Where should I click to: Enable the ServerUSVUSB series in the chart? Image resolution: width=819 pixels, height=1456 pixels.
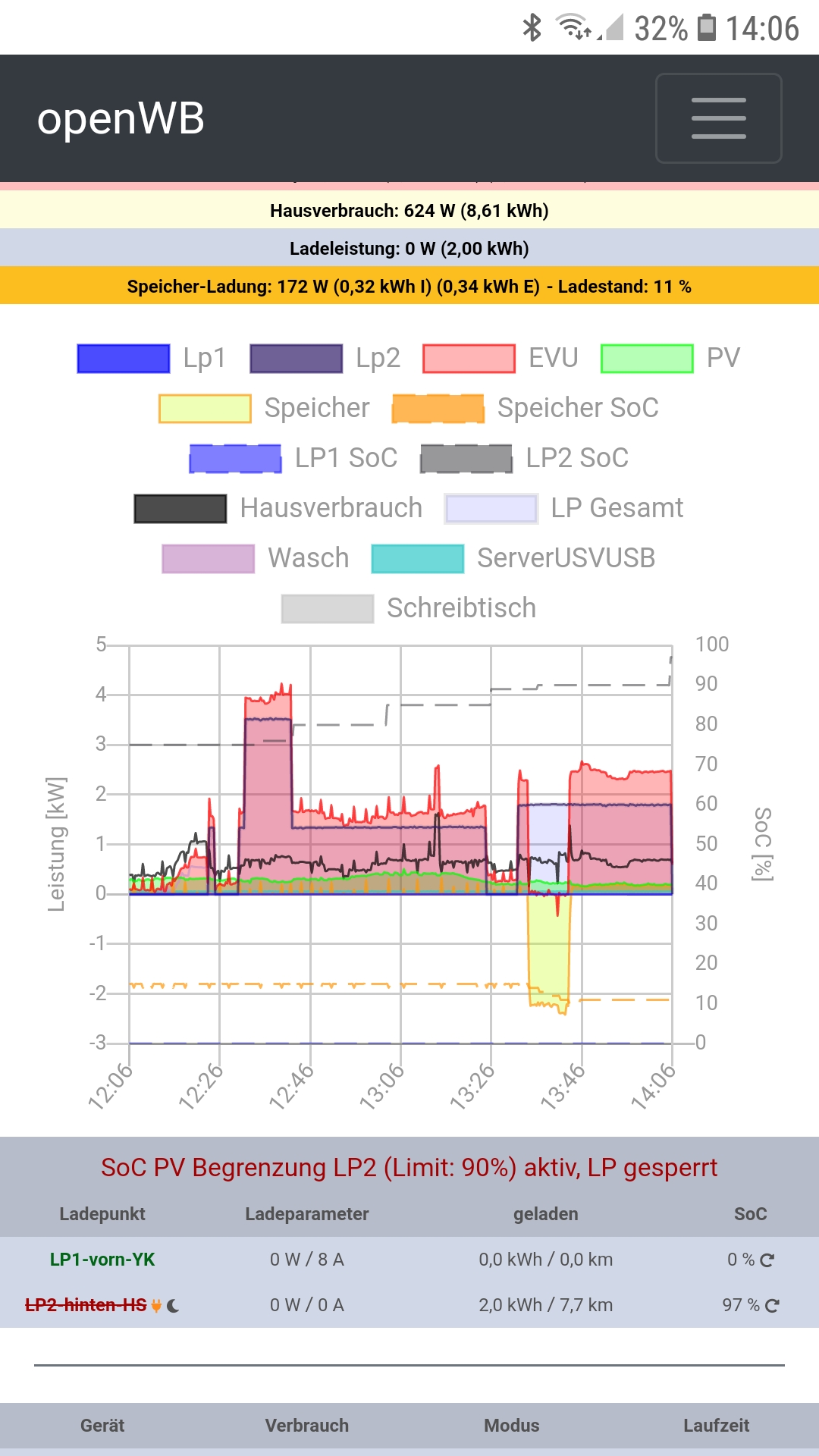pos(513,558)
